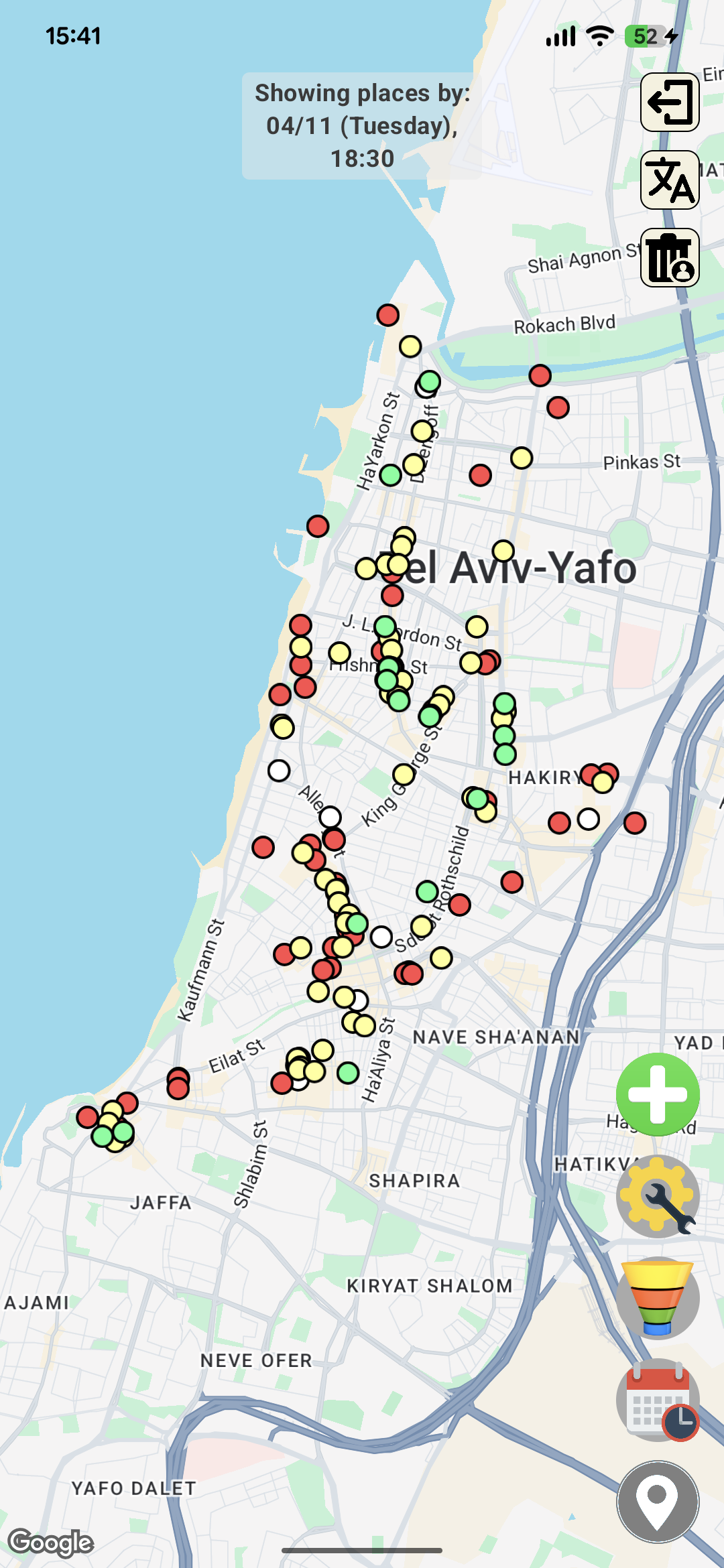Tap the white marker near Rothschild Blvd
The width and height of the screenshot is (724, 1568).
click(x=382, y=937)
